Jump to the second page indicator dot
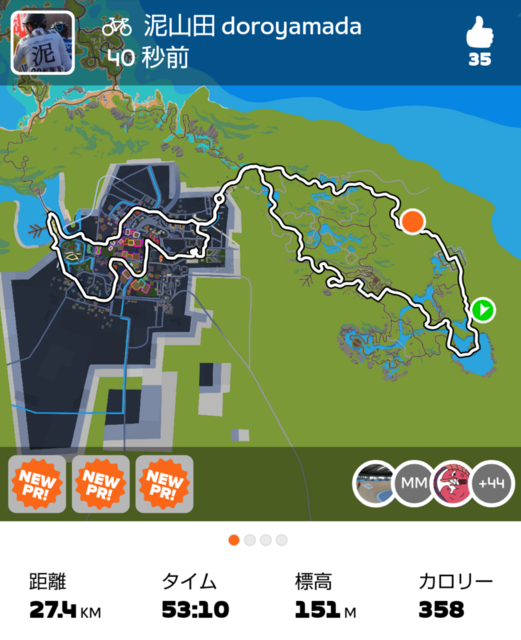521x640 pixels. [x=250, y=540]
